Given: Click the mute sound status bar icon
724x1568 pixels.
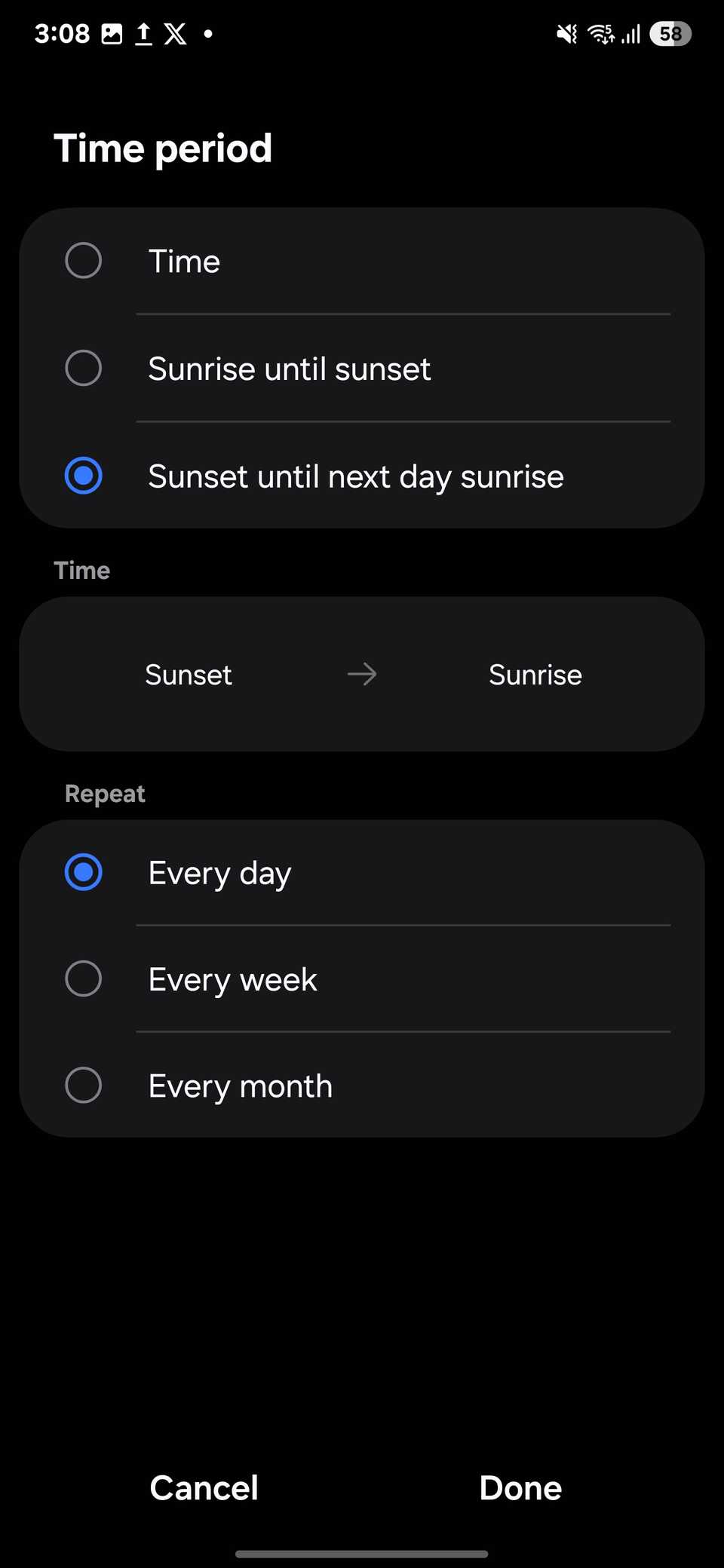Looking at the screenshot, I should click(x=566, y=33).
